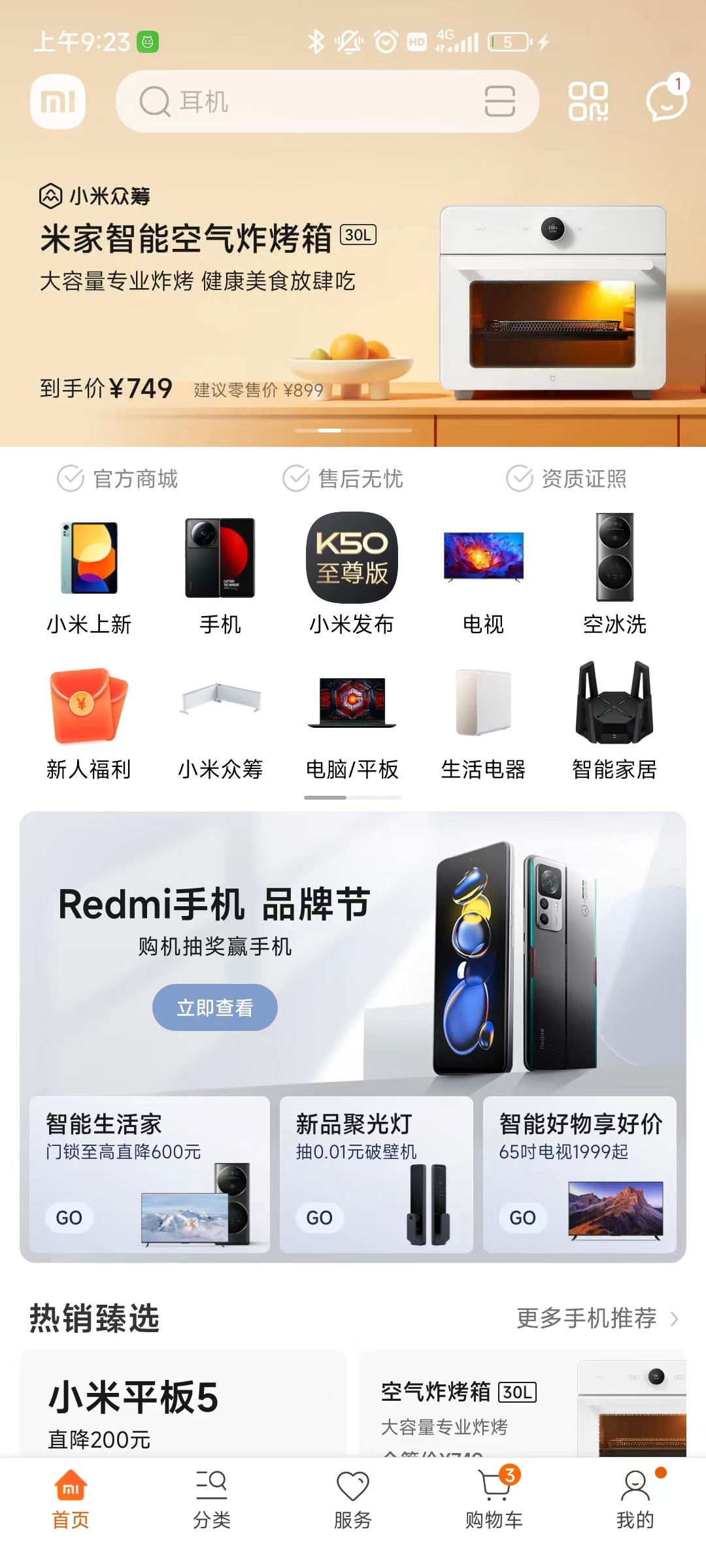Tap the scan icon in the search bar
The width and height of the screenshot is (706, 1568).
point(499,101)
